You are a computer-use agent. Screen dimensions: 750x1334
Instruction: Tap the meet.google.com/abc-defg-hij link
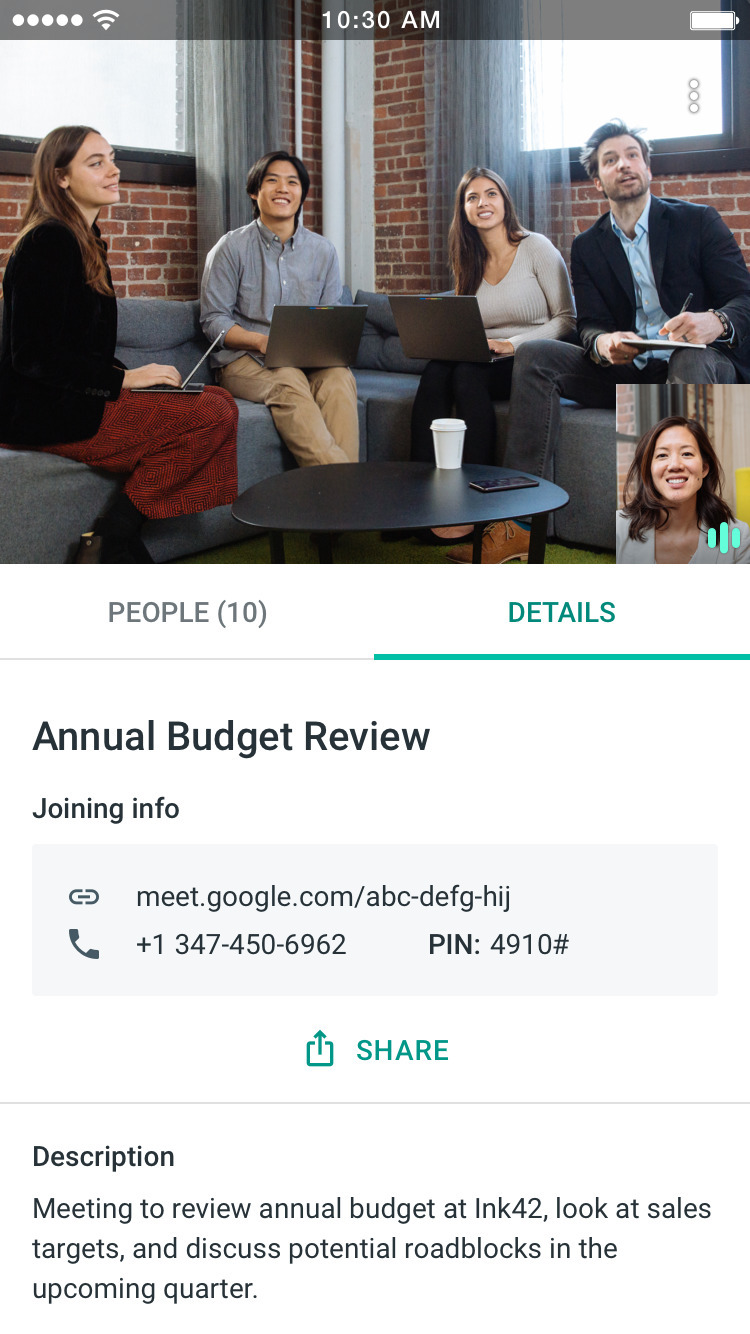(x=323, y=897)
